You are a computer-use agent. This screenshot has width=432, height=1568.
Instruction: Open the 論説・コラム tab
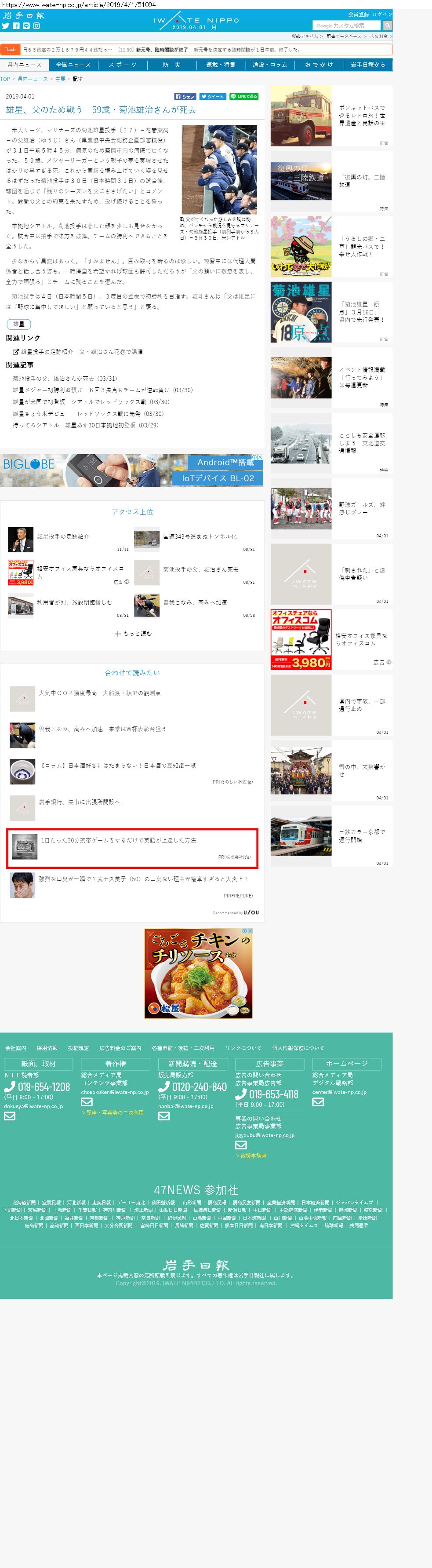click(269, 65)
